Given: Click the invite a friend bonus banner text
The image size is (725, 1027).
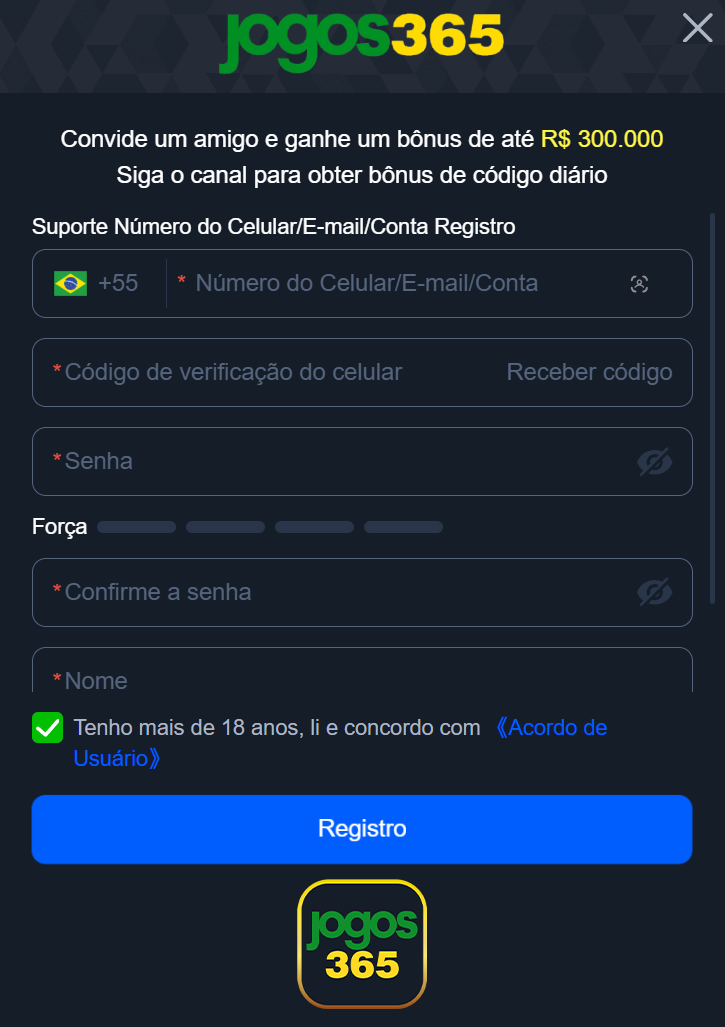Looking at the screenshot, I should click(362, 139).
